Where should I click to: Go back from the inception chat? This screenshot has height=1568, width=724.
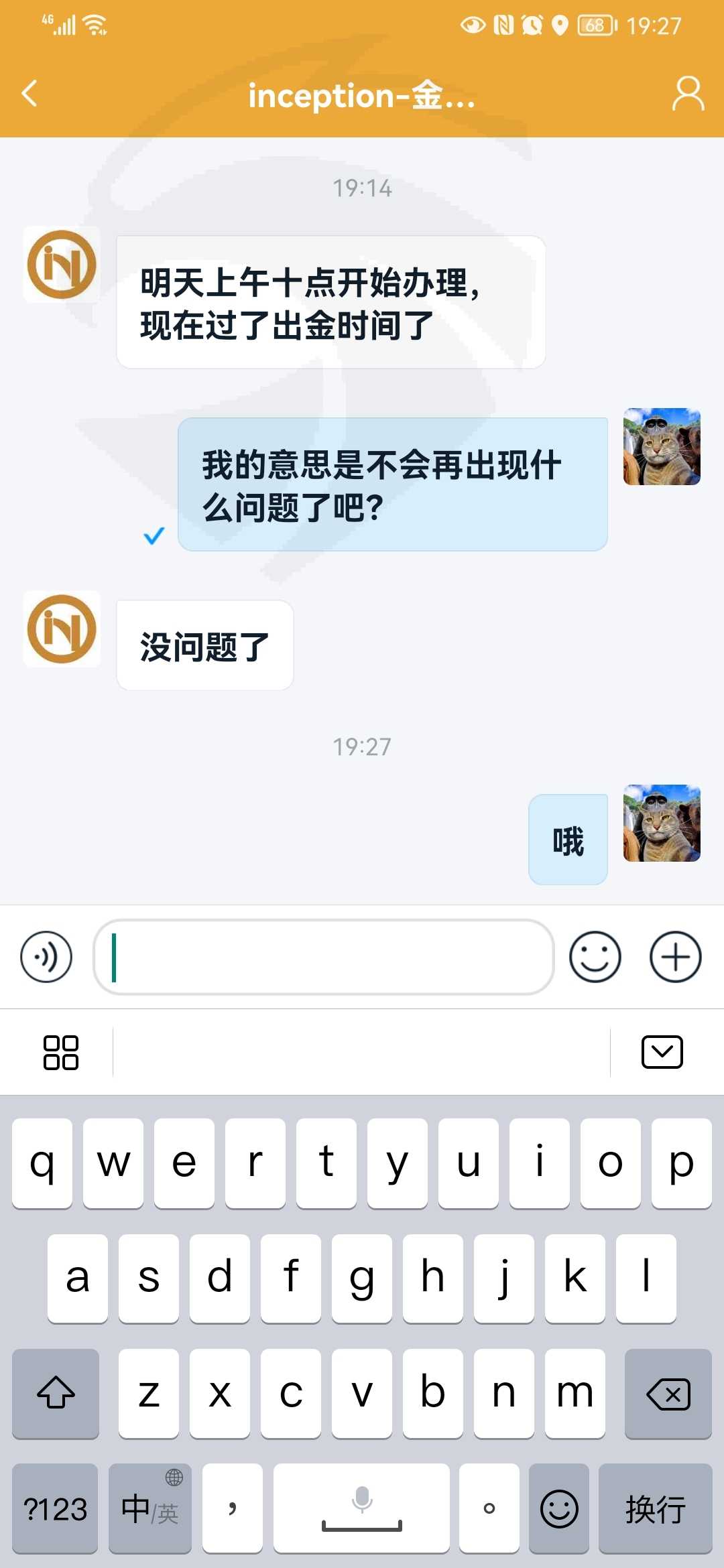pyautogui.click(x=29, y=94)
